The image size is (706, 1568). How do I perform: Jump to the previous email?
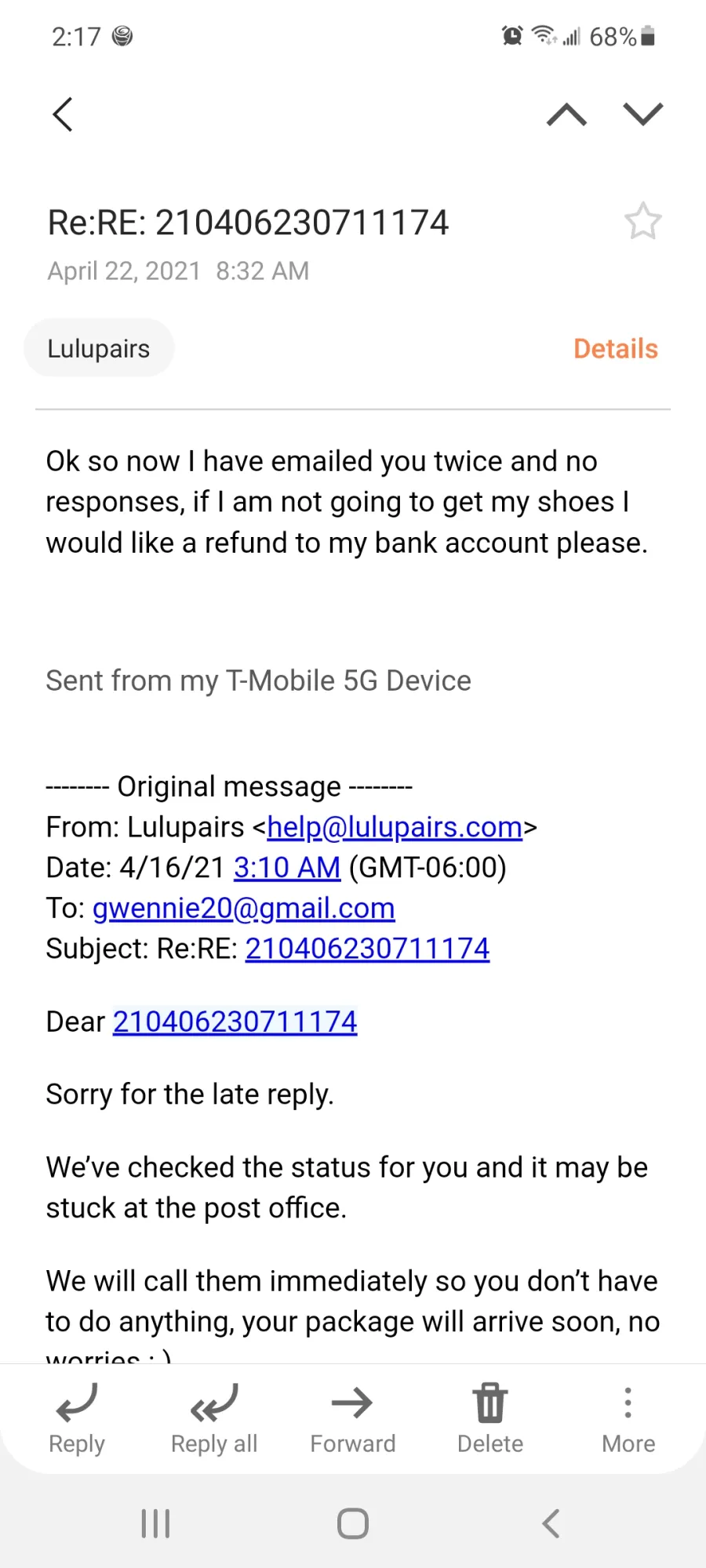pos(566,114)
